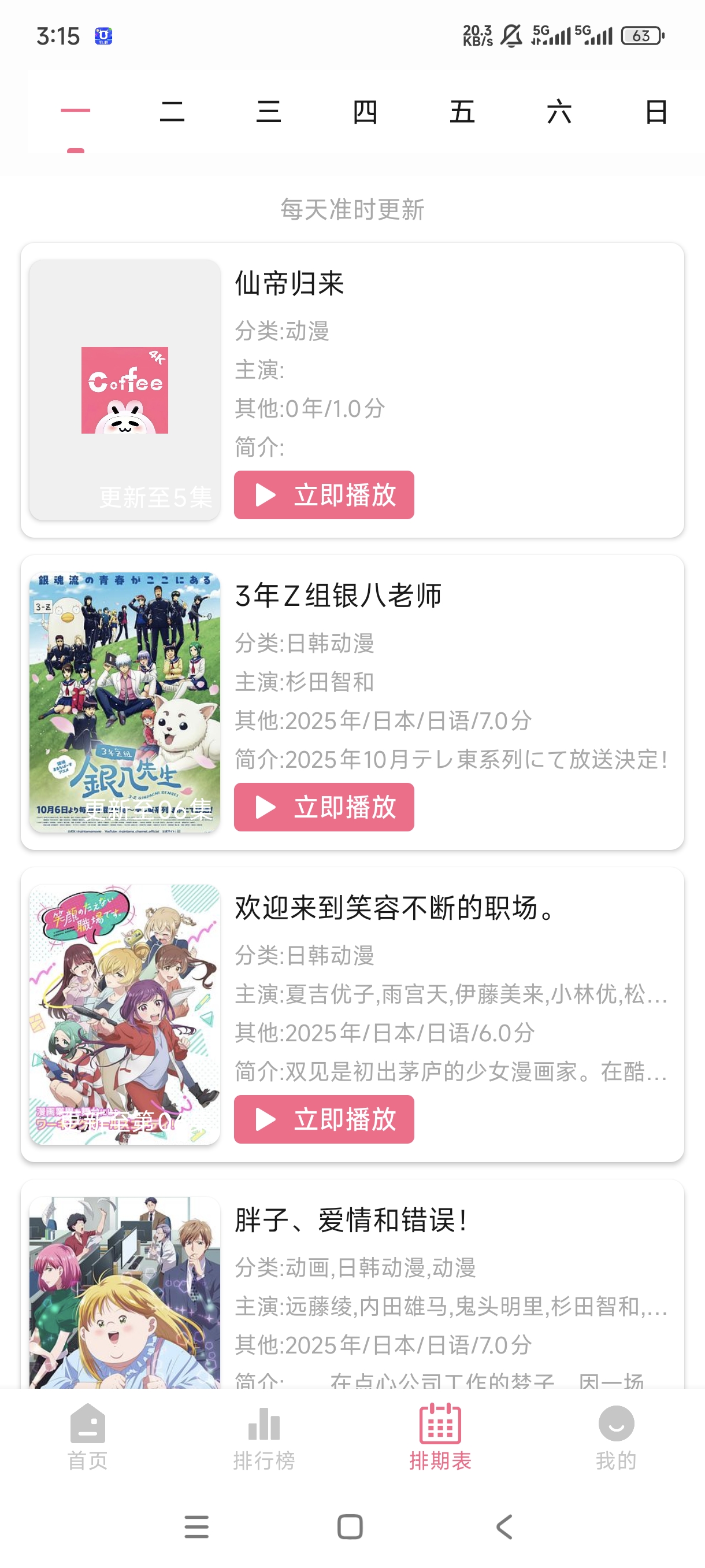Switch to the 日 Sunday schedule tab
Viewport: 705px width, 1568px height.
pyautogui.click(x=655, y=113)
